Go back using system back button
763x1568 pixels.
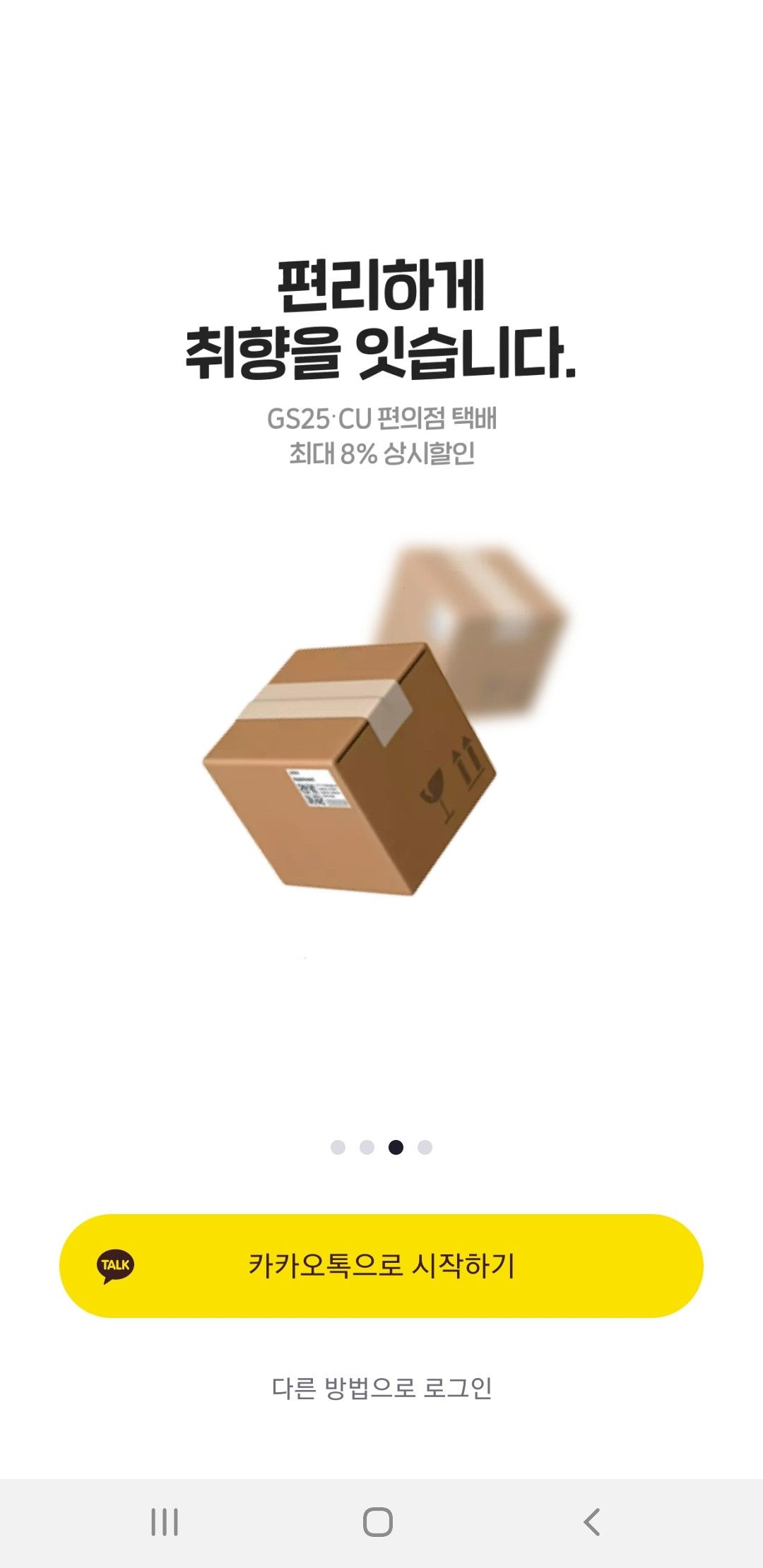coord(592,1521)
